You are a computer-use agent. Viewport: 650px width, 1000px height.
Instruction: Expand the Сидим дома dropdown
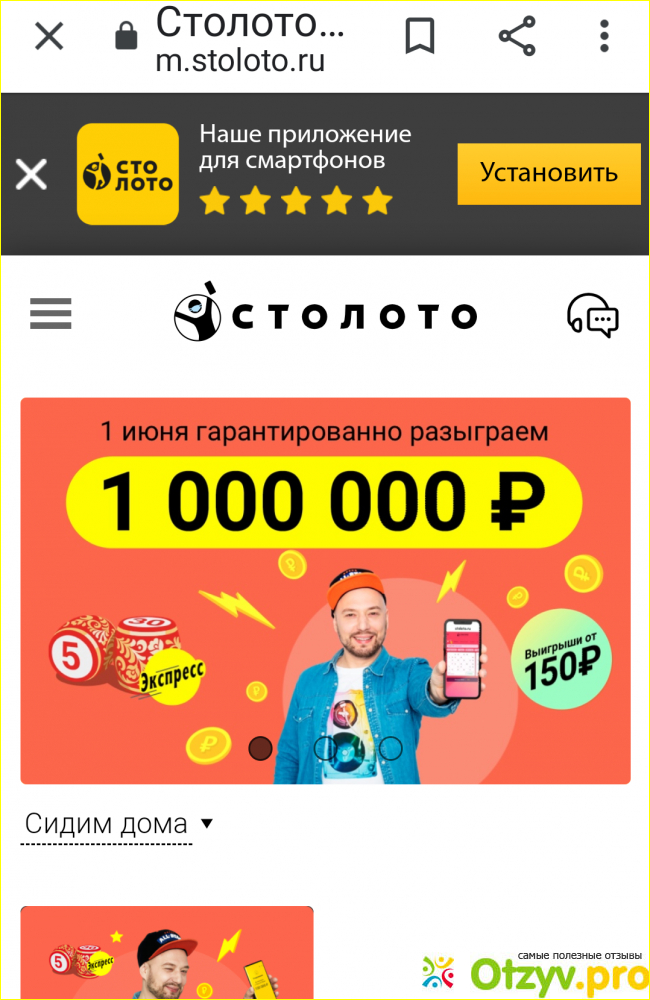click(x=119, y=824)
